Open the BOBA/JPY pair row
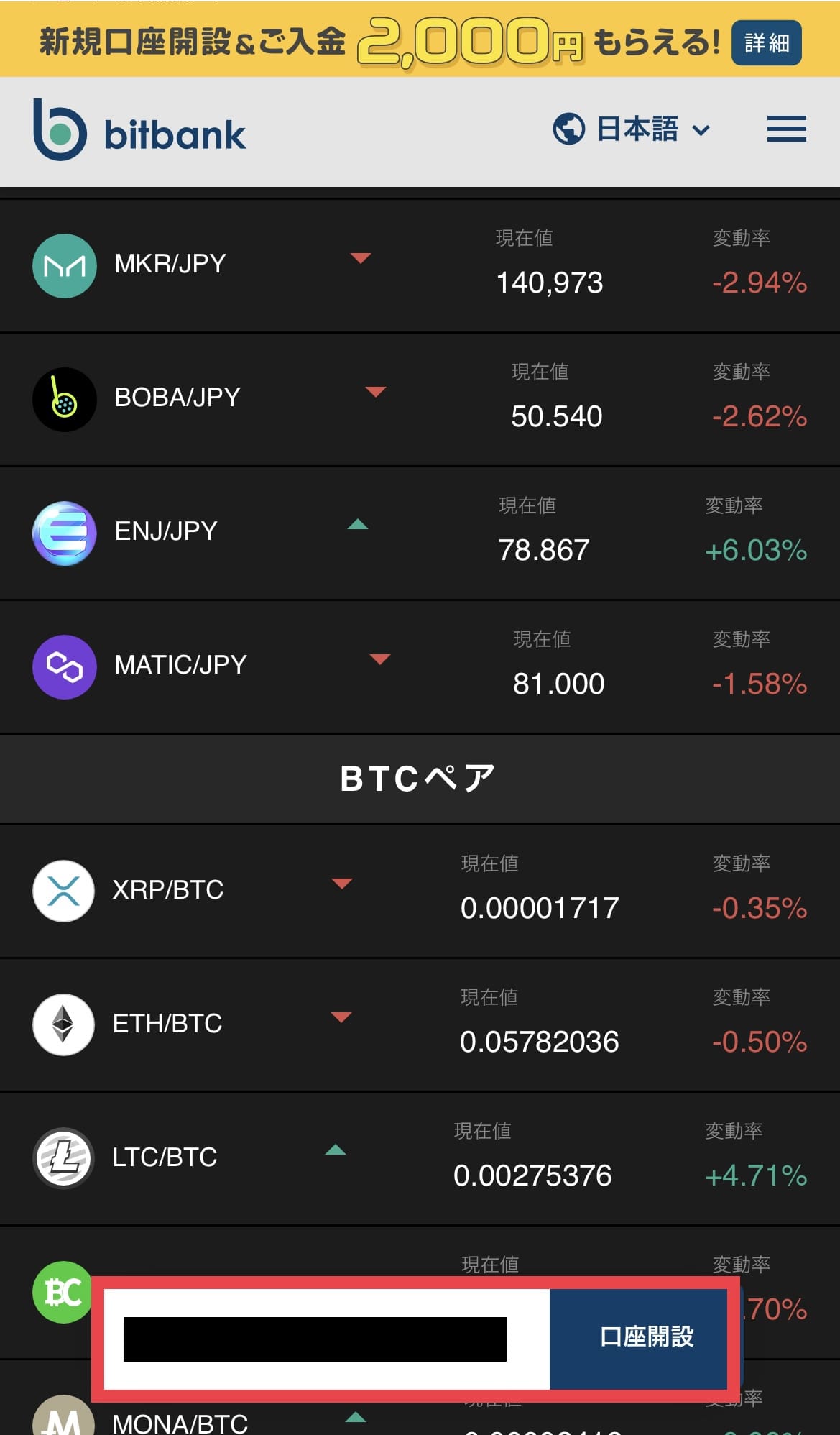 point(420,400)
